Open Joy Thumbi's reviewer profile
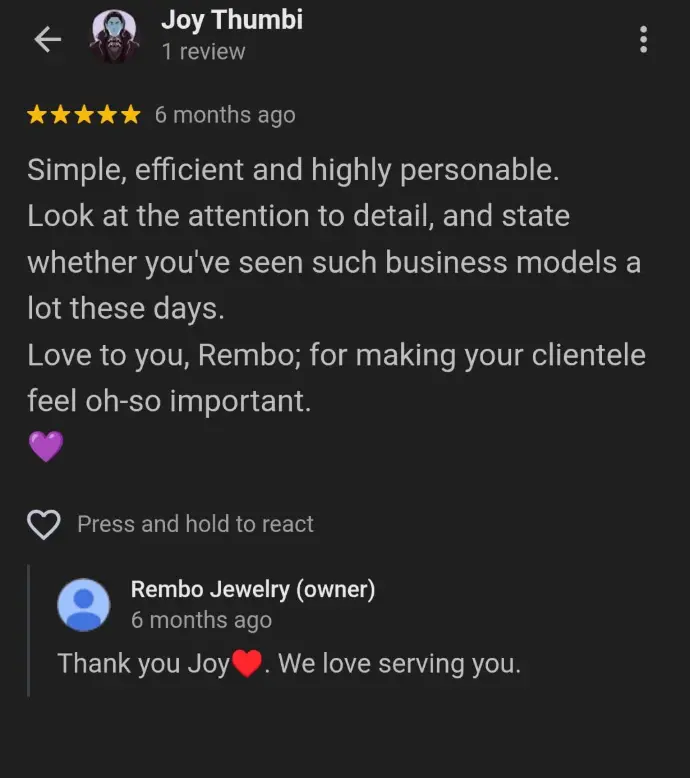This screenshot has width=690, height=778. pyautogui.click(x=231, y=21)
